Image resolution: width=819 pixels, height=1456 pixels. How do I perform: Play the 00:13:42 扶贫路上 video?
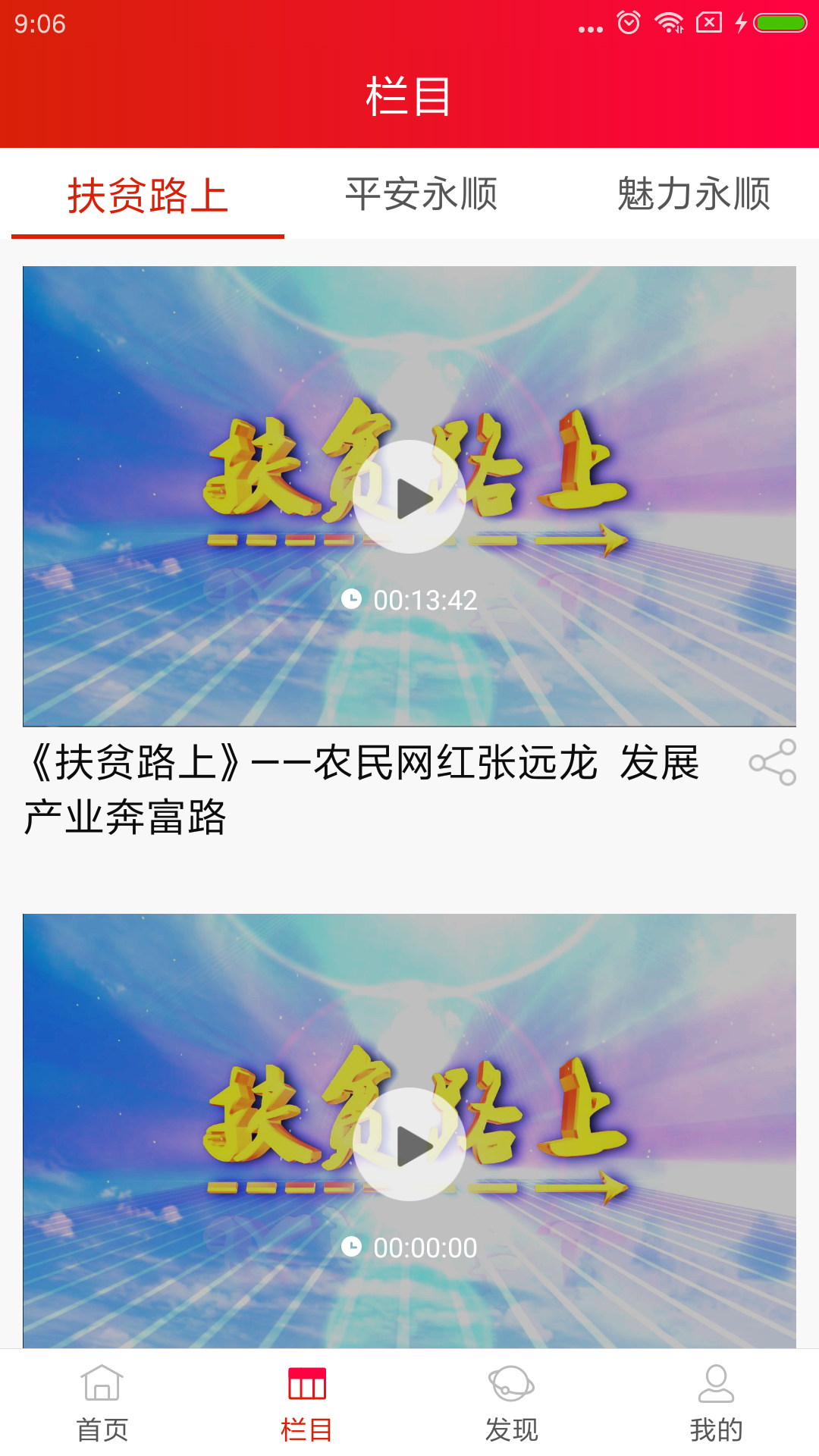coord(409,497)
